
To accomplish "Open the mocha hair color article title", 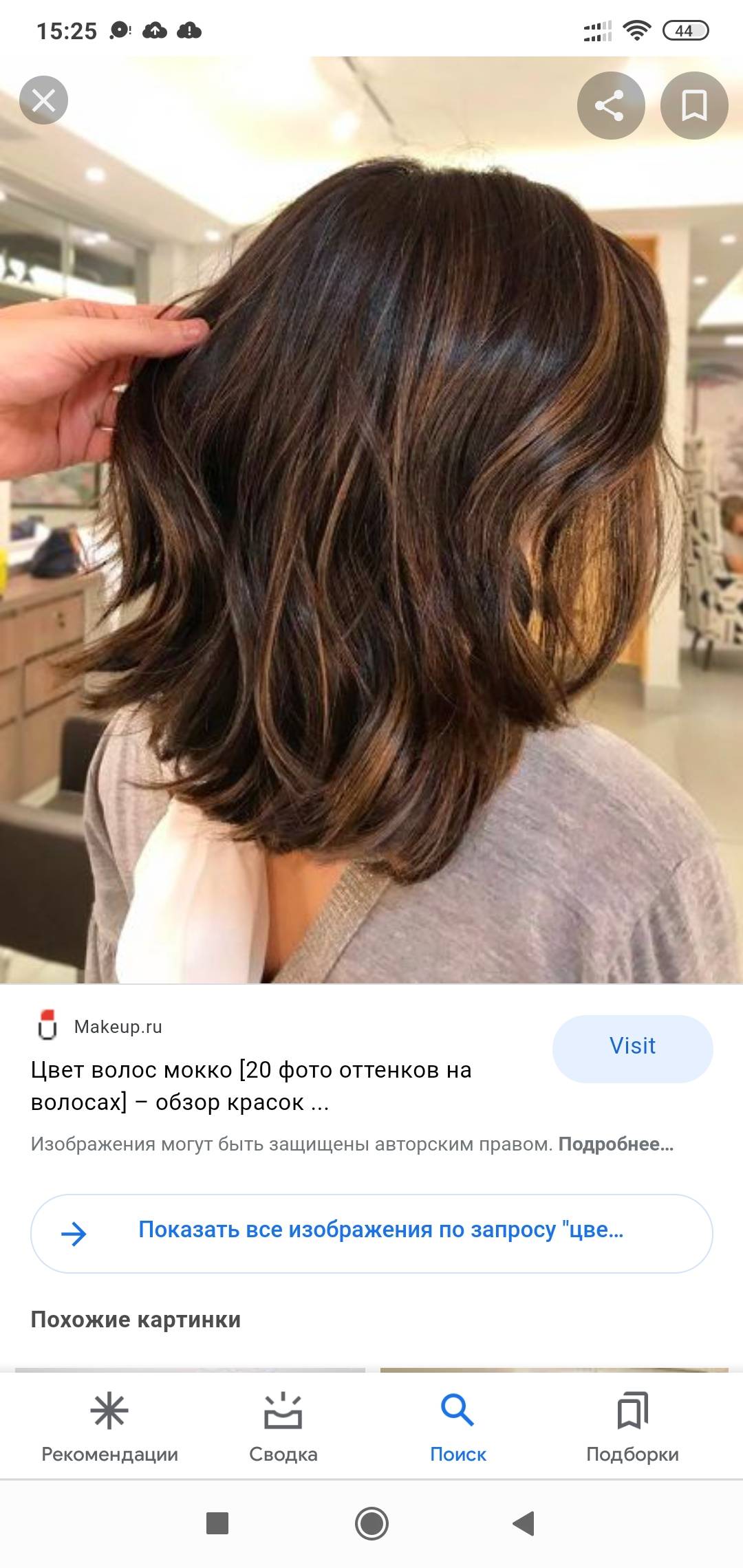I will coord(251,1086).
